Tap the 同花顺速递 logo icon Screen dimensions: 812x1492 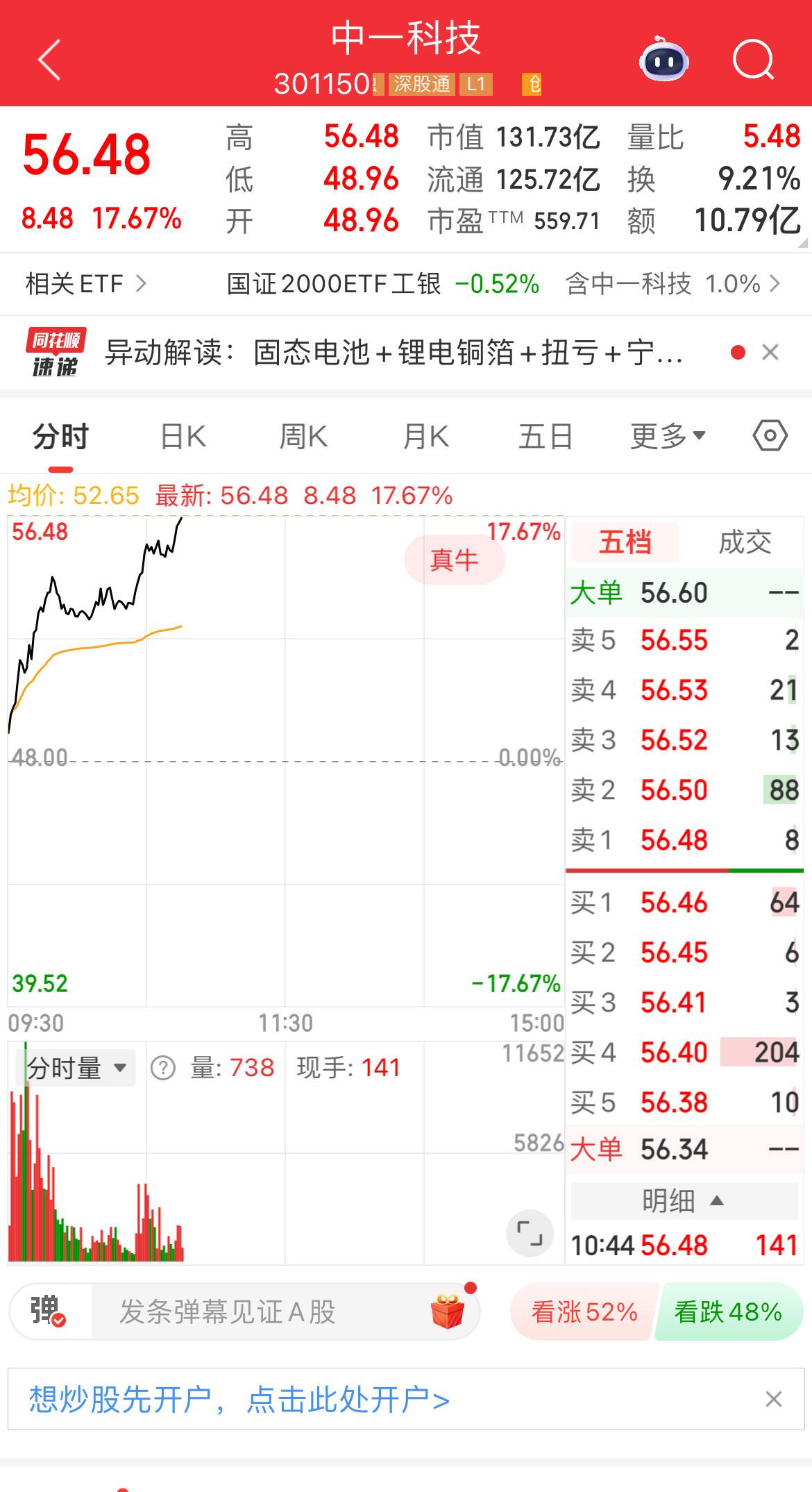coord(54,353)
